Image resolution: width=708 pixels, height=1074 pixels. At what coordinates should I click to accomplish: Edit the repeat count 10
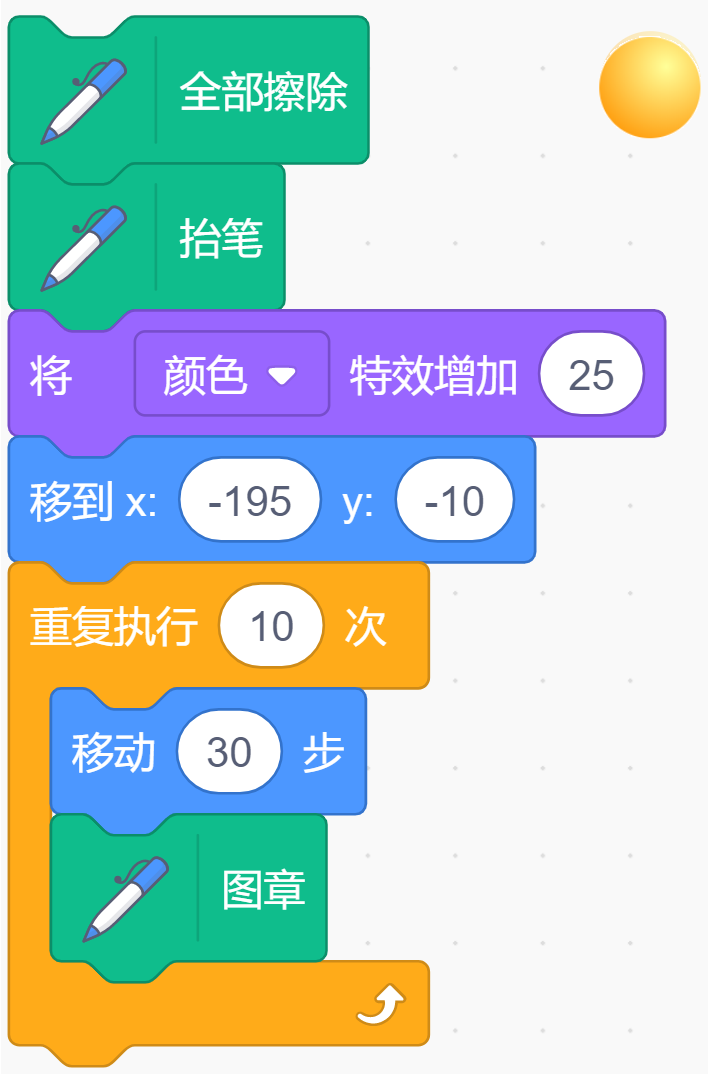pos(271,625)
